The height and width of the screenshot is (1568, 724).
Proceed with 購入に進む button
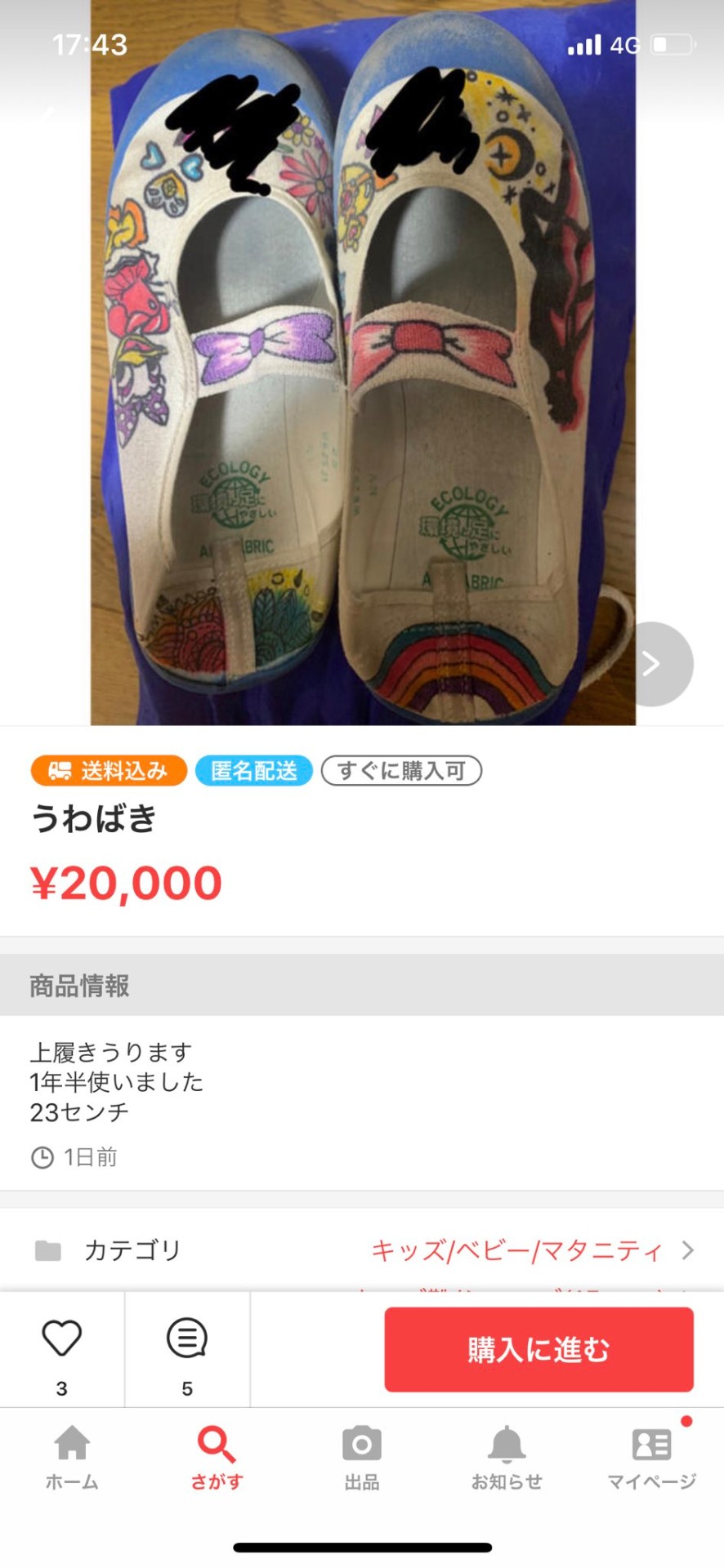(539, 1349)
